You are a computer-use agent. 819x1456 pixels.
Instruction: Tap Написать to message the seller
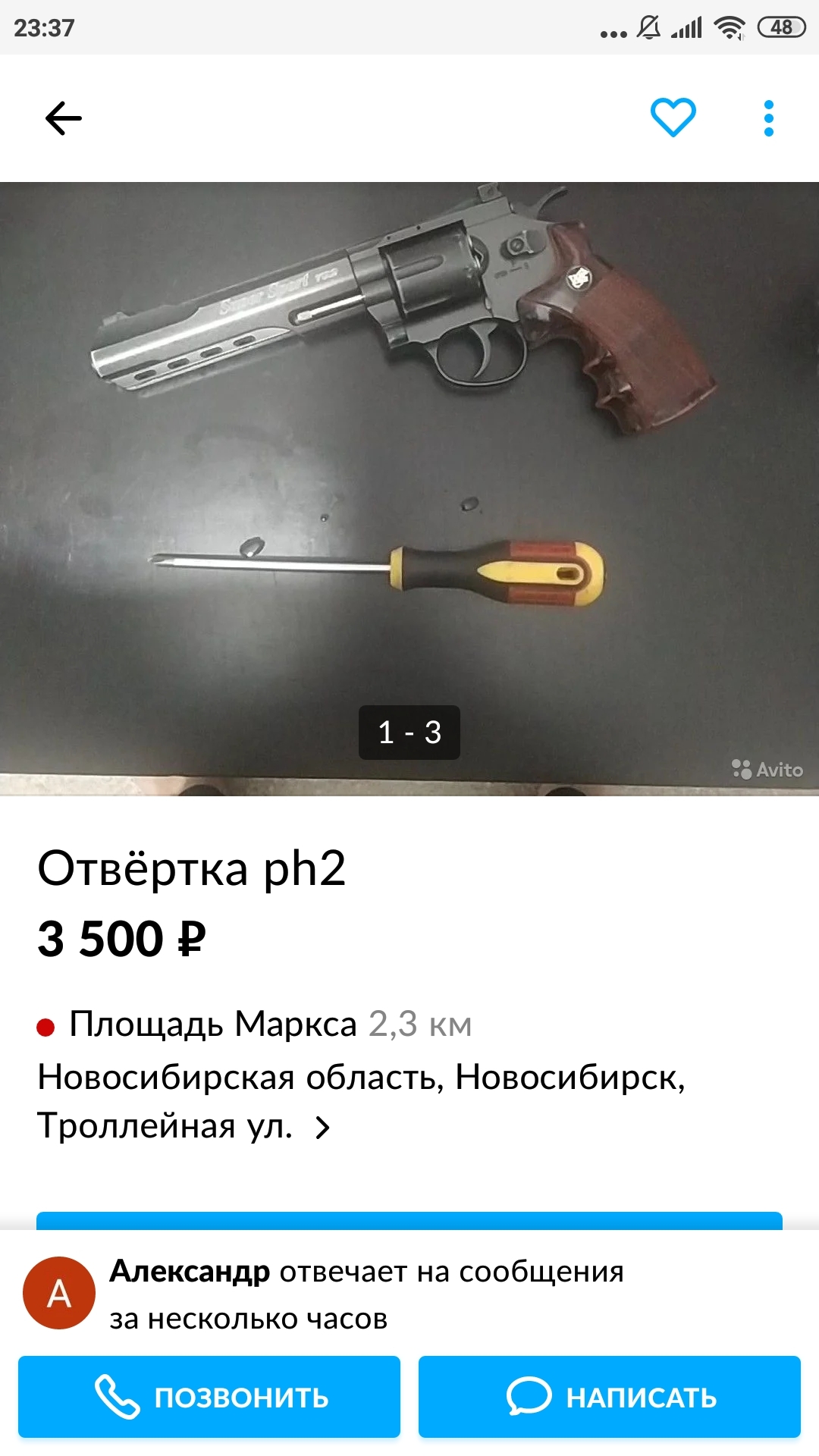tap(610, 1397)
